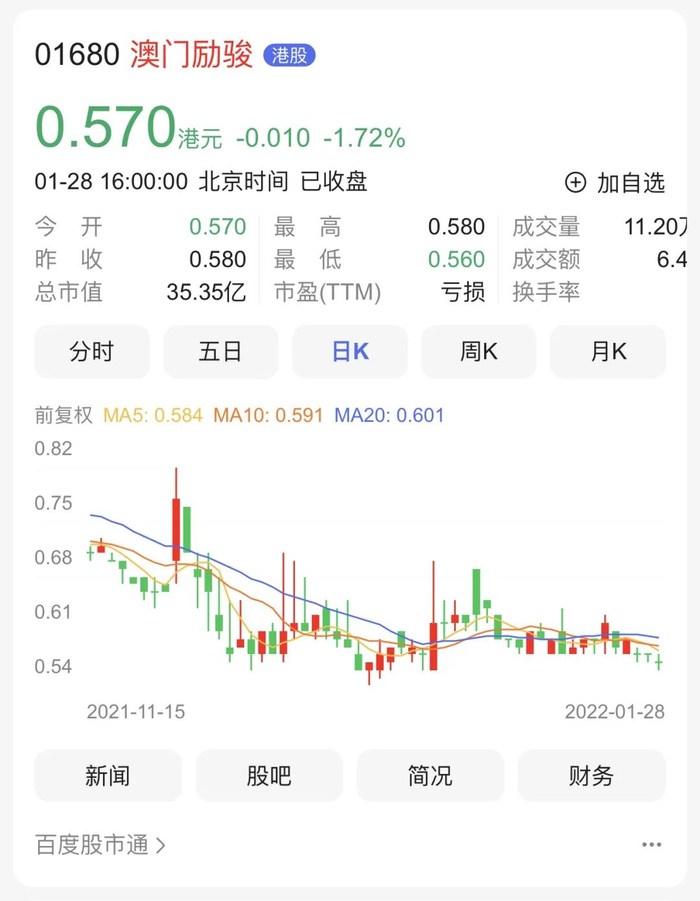This screenshot has width=700, height=901.
Task: Open the 财务 financials page
Action: tap(591, 776)
